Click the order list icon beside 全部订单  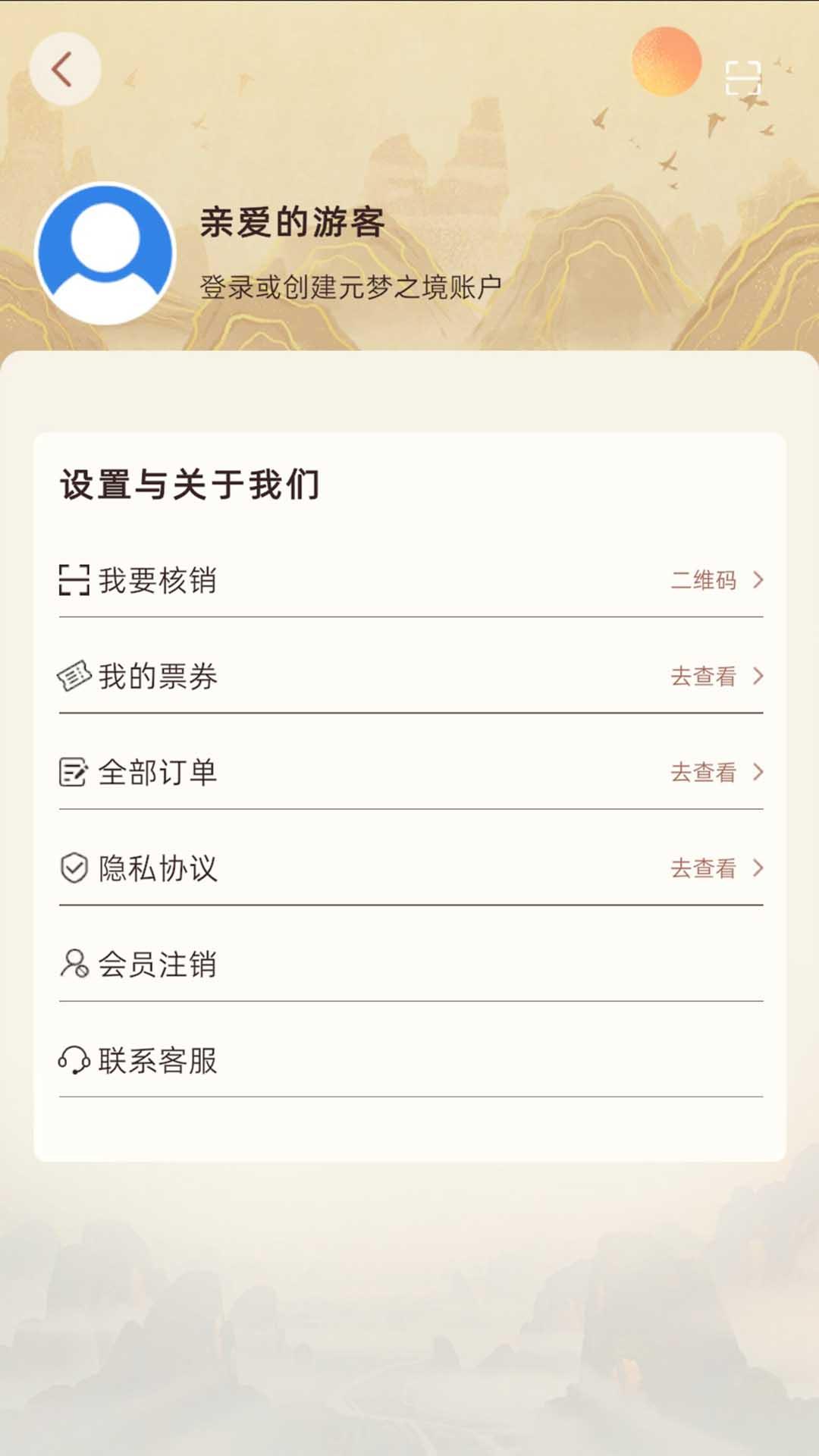click(x=72, y=772)
